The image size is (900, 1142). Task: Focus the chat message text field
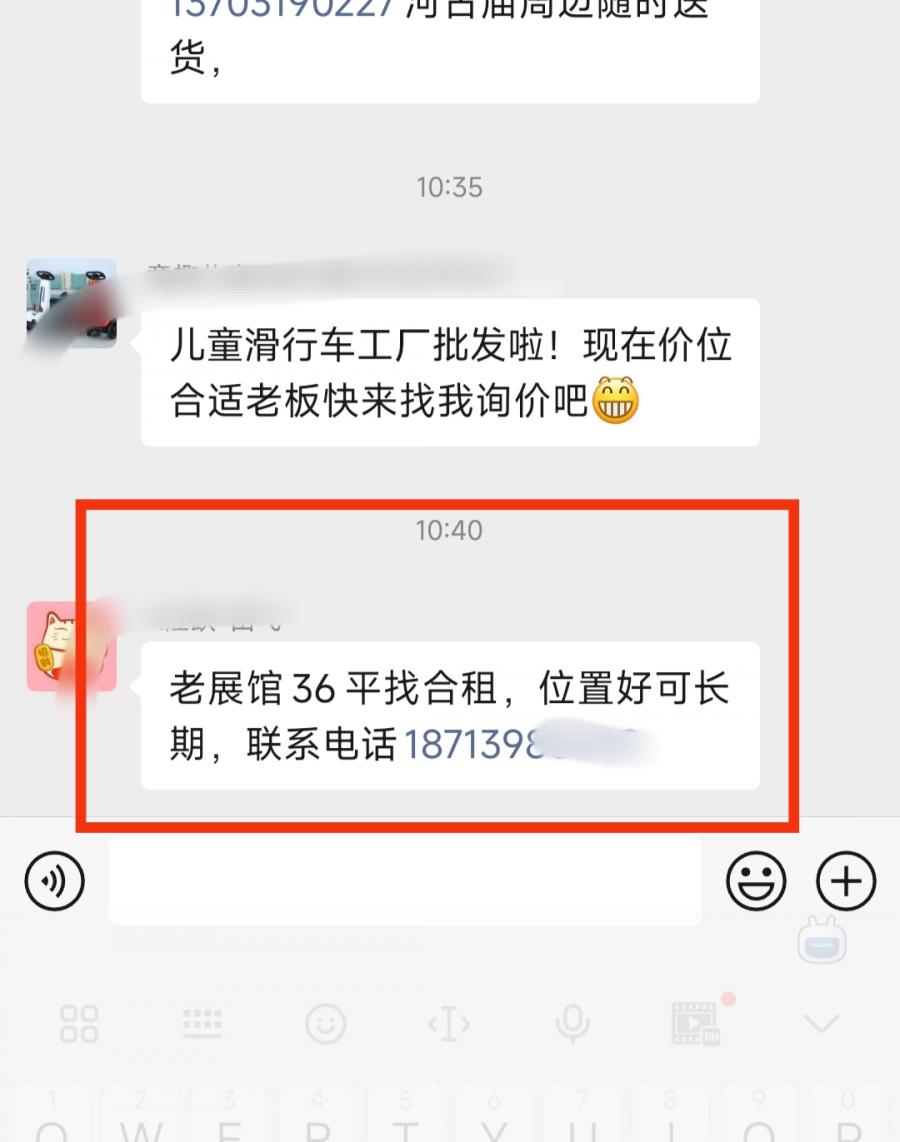coord(404,881)
